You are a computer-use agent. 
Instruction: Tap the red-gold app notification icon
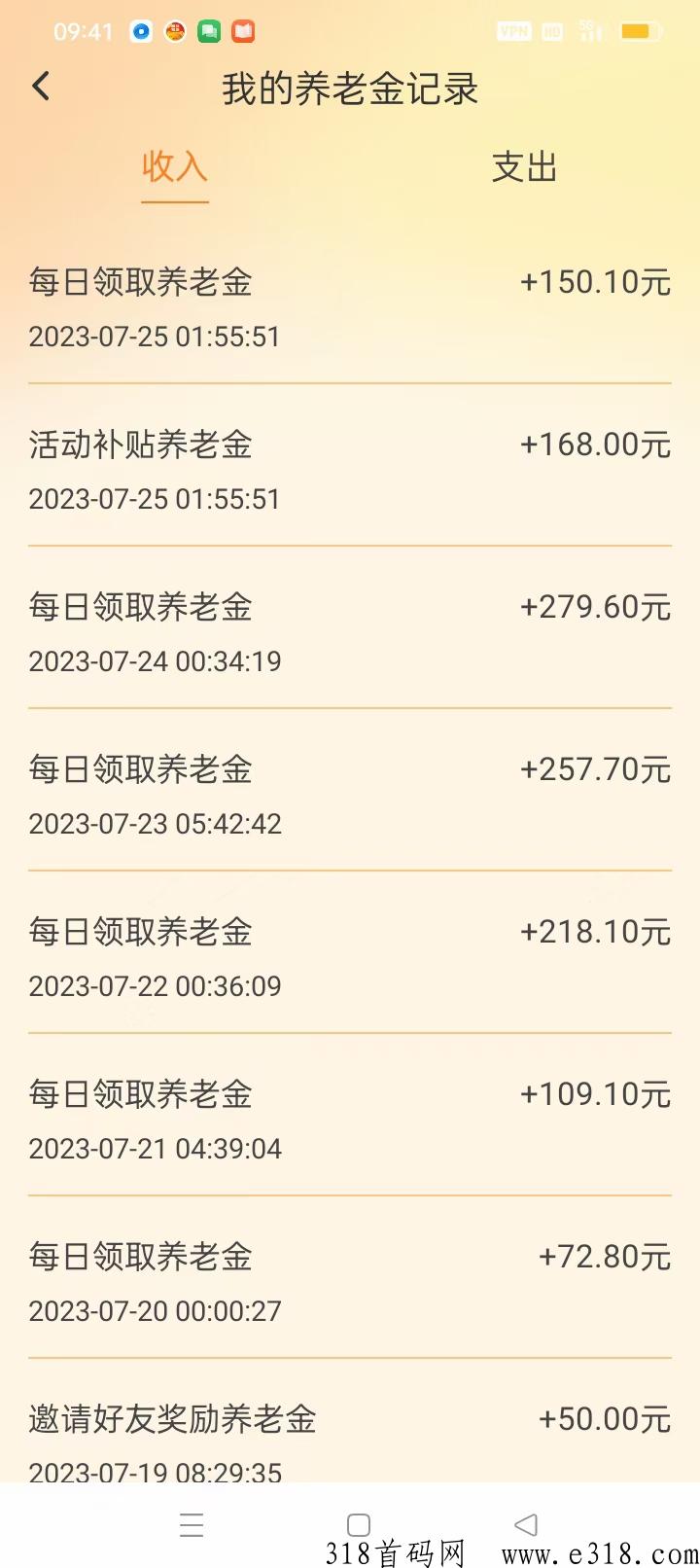click(173, 30)
